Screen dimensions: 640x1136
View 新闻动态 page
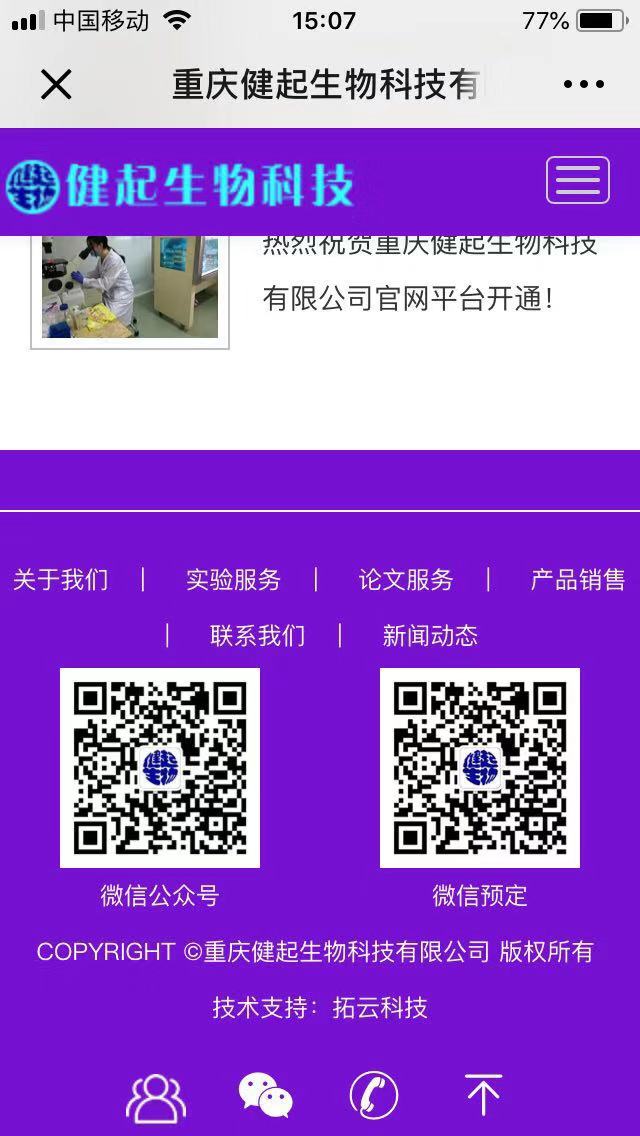[430, 635]
